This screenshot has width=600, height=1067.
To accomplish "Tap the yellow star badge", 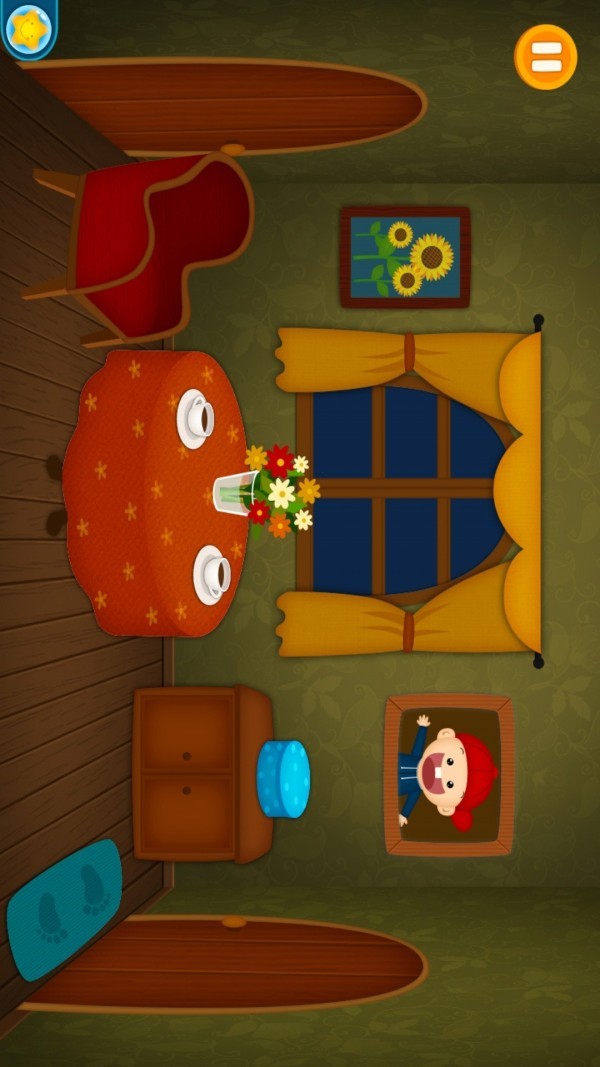I will click(27, 29).
